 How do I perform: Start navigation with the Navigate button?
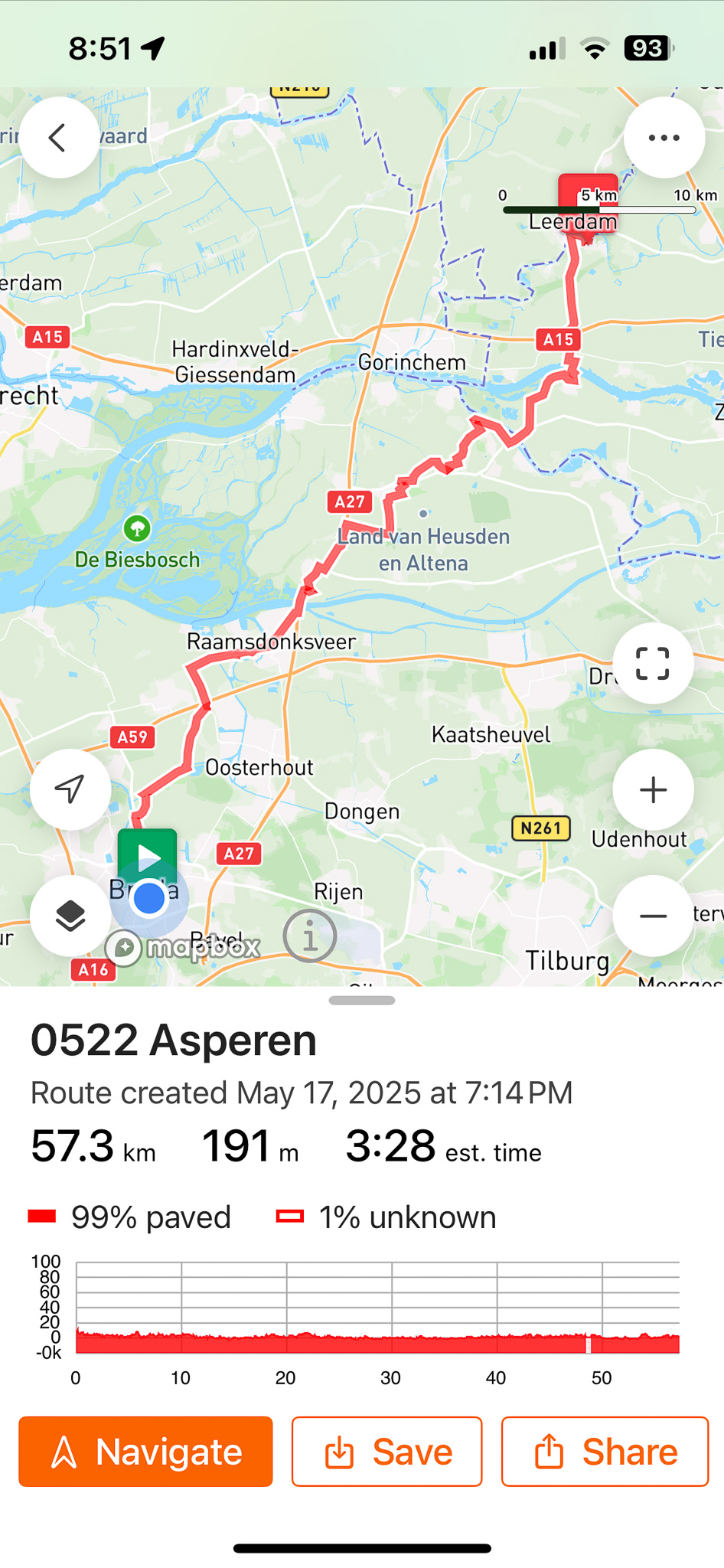pyautogui.click(x=145, y=1452)
